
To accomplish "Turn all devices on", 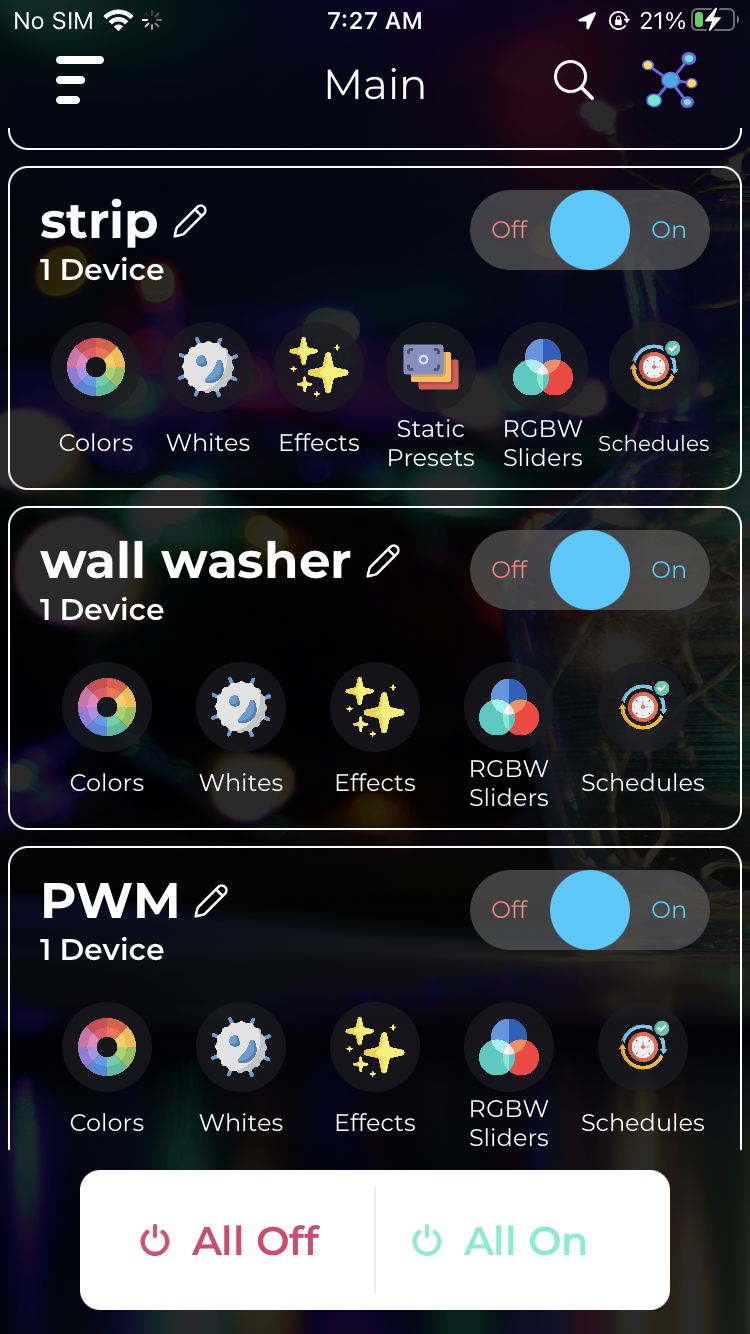I will click(x=500, y=1241).
